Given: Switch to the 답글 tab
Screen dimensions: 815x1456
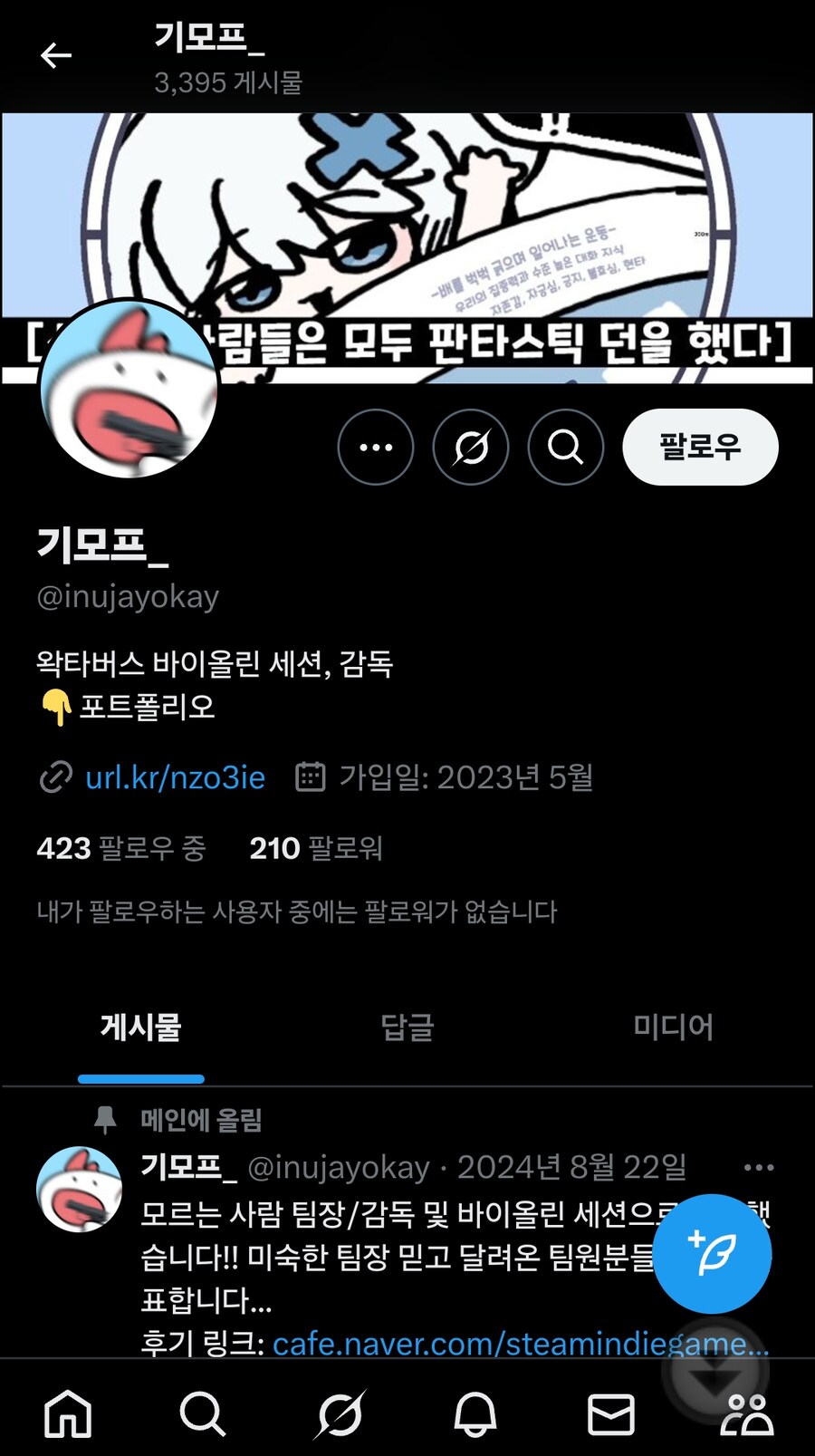Looking at the screenshot, I should pos(407,1027).
